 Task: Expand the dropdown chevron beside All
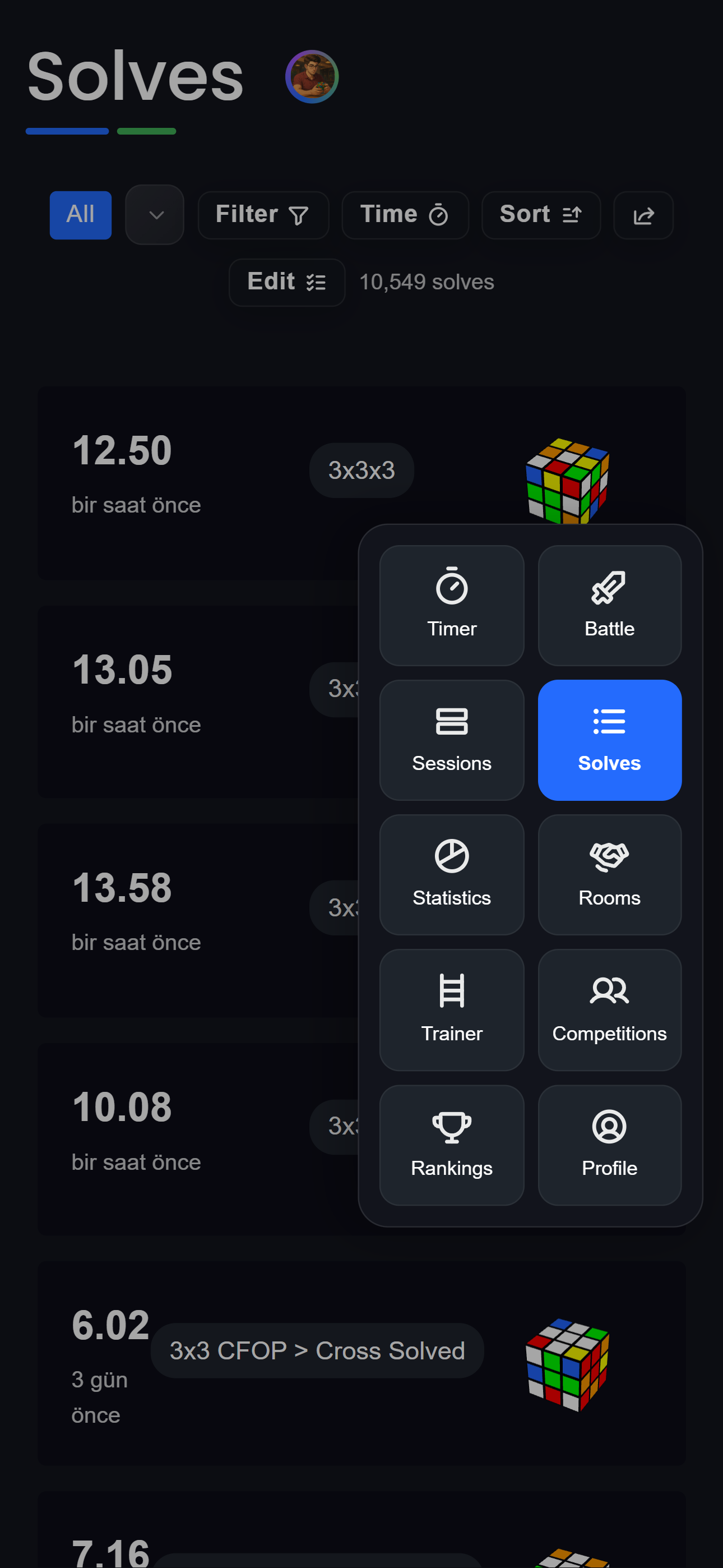[x=155, y=215]
